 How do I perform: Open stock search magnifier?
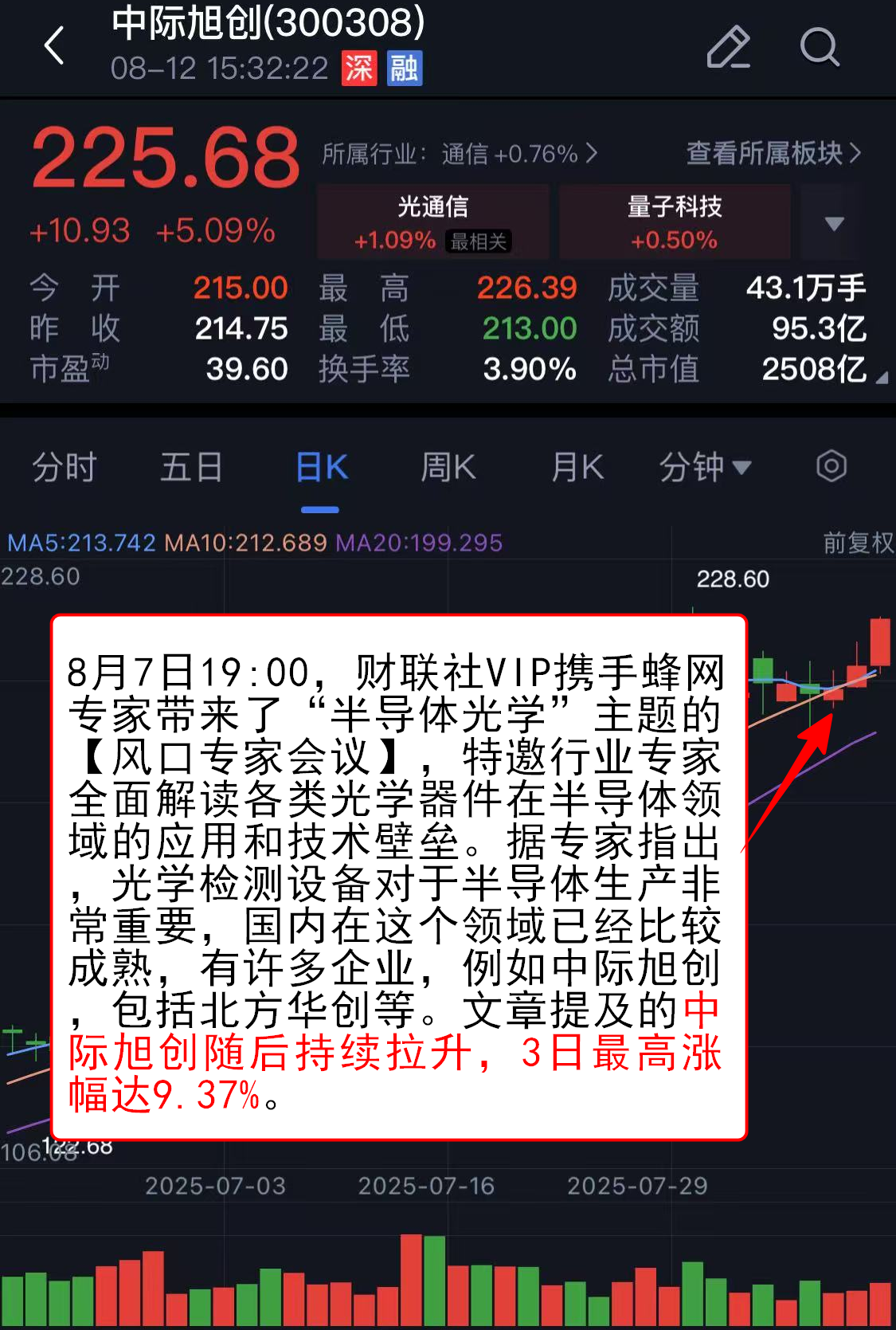click(820, 47)
